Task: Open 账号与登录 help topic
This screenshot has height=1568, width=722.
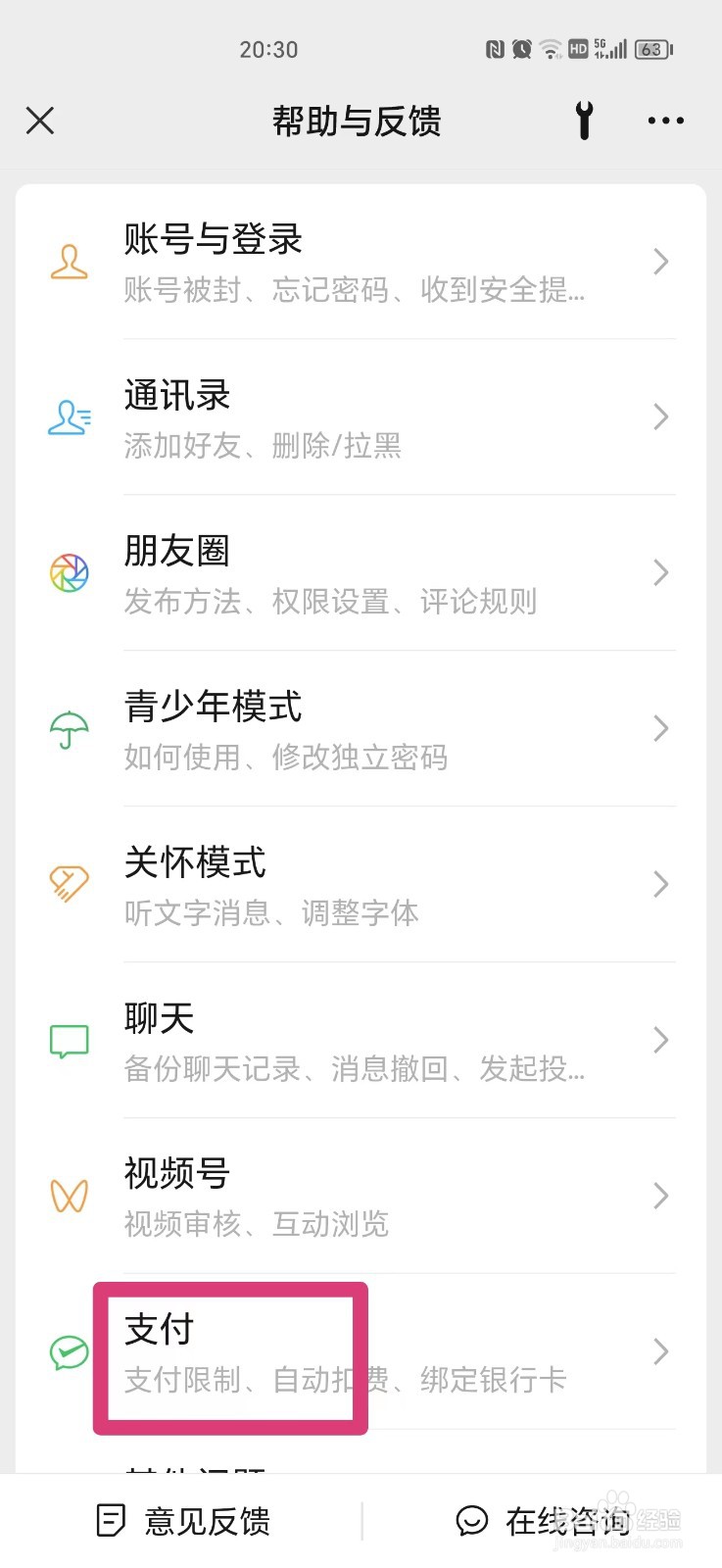Action: coord(361,262)
